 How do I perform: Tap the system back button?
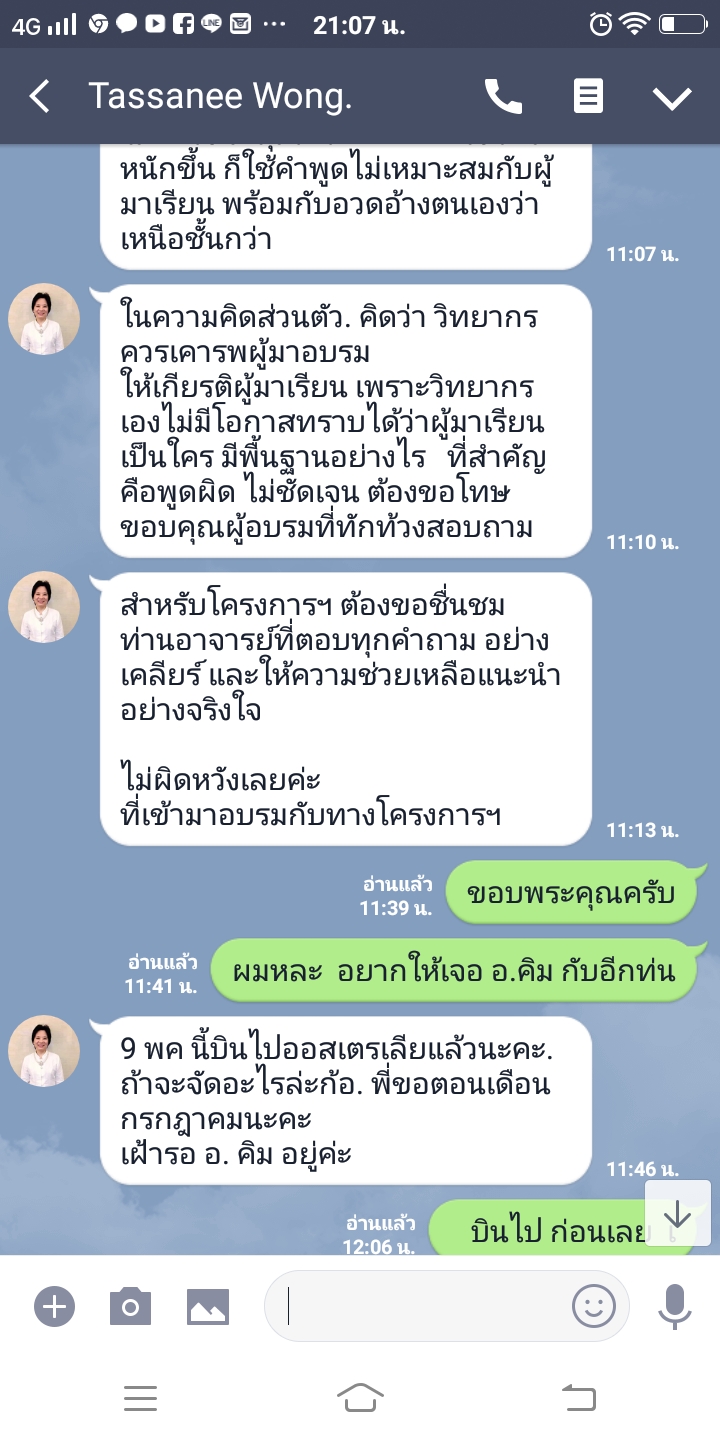[579, 1397]
